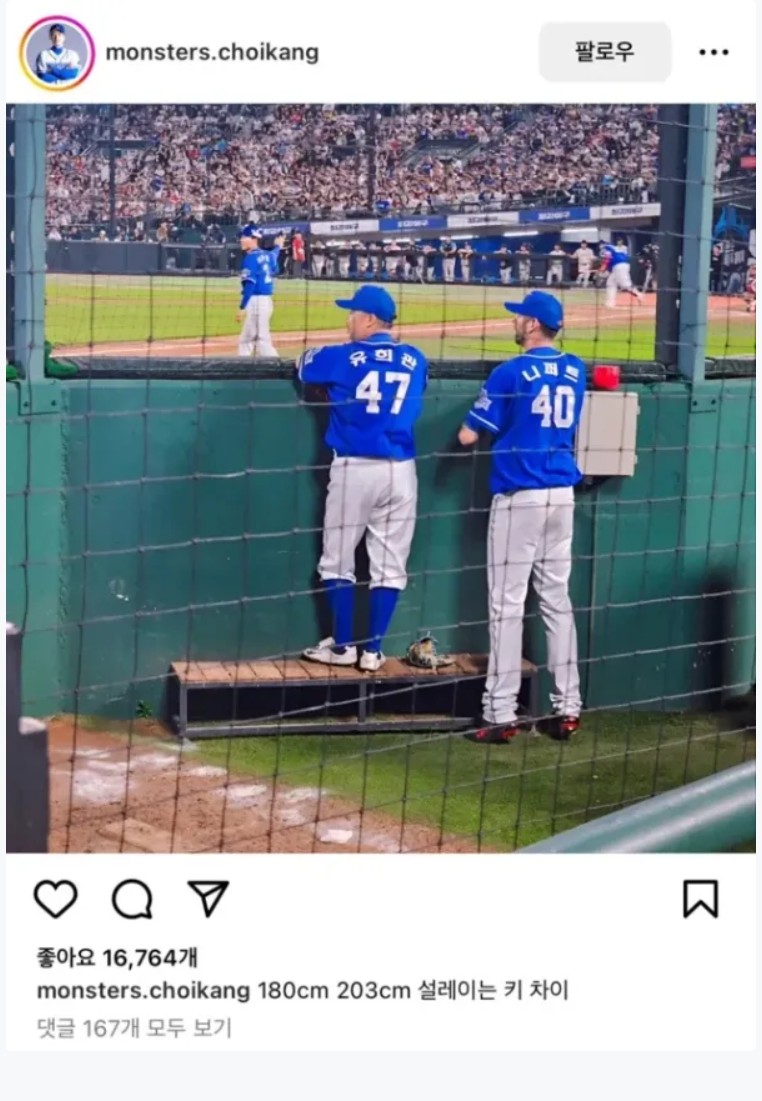Bookmark this post
The image size is (762, 1101).
(700, 899)
